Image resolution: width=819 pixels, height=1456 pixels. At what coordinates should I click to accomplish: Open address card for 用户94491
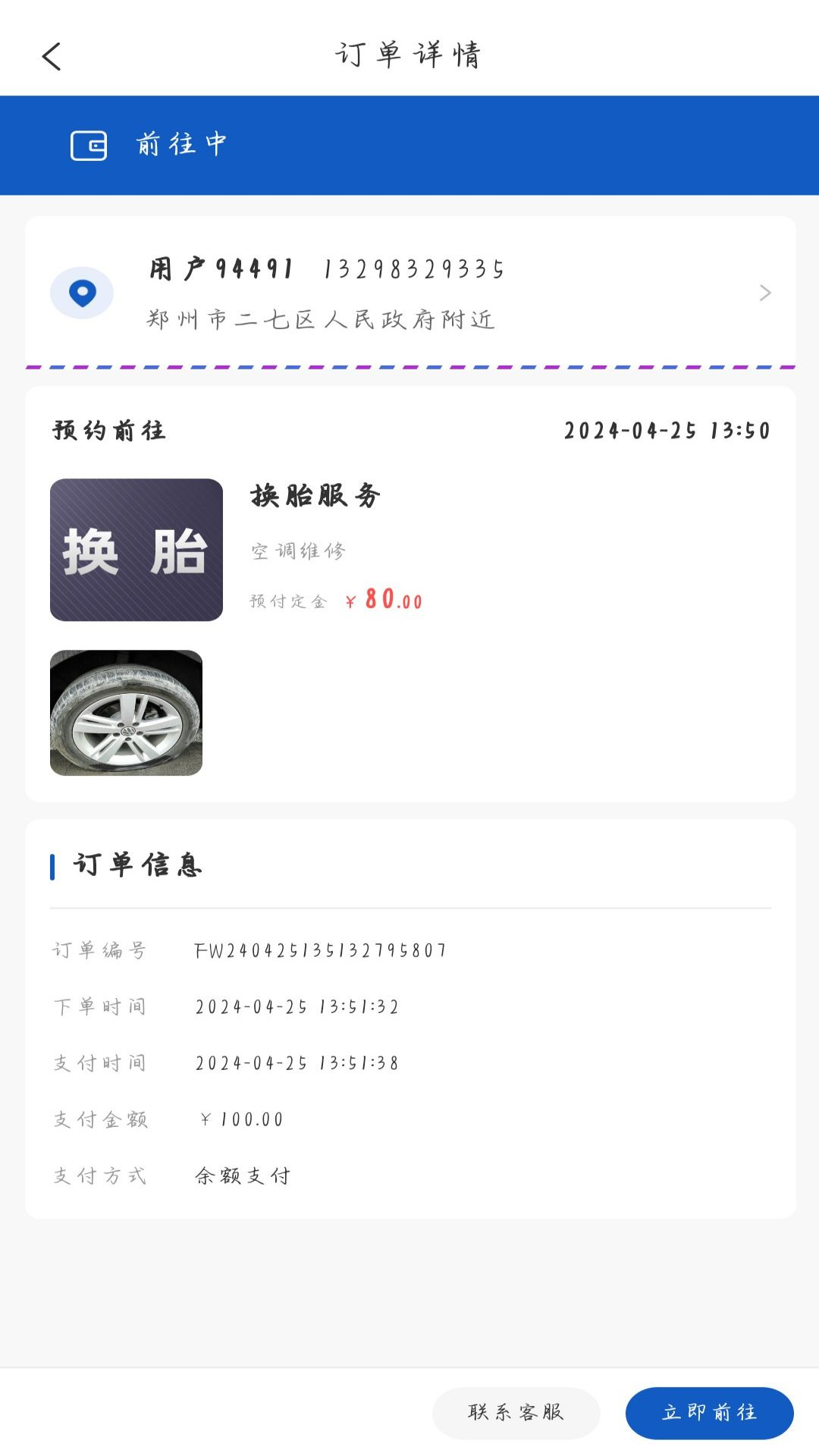pos(409,293)
